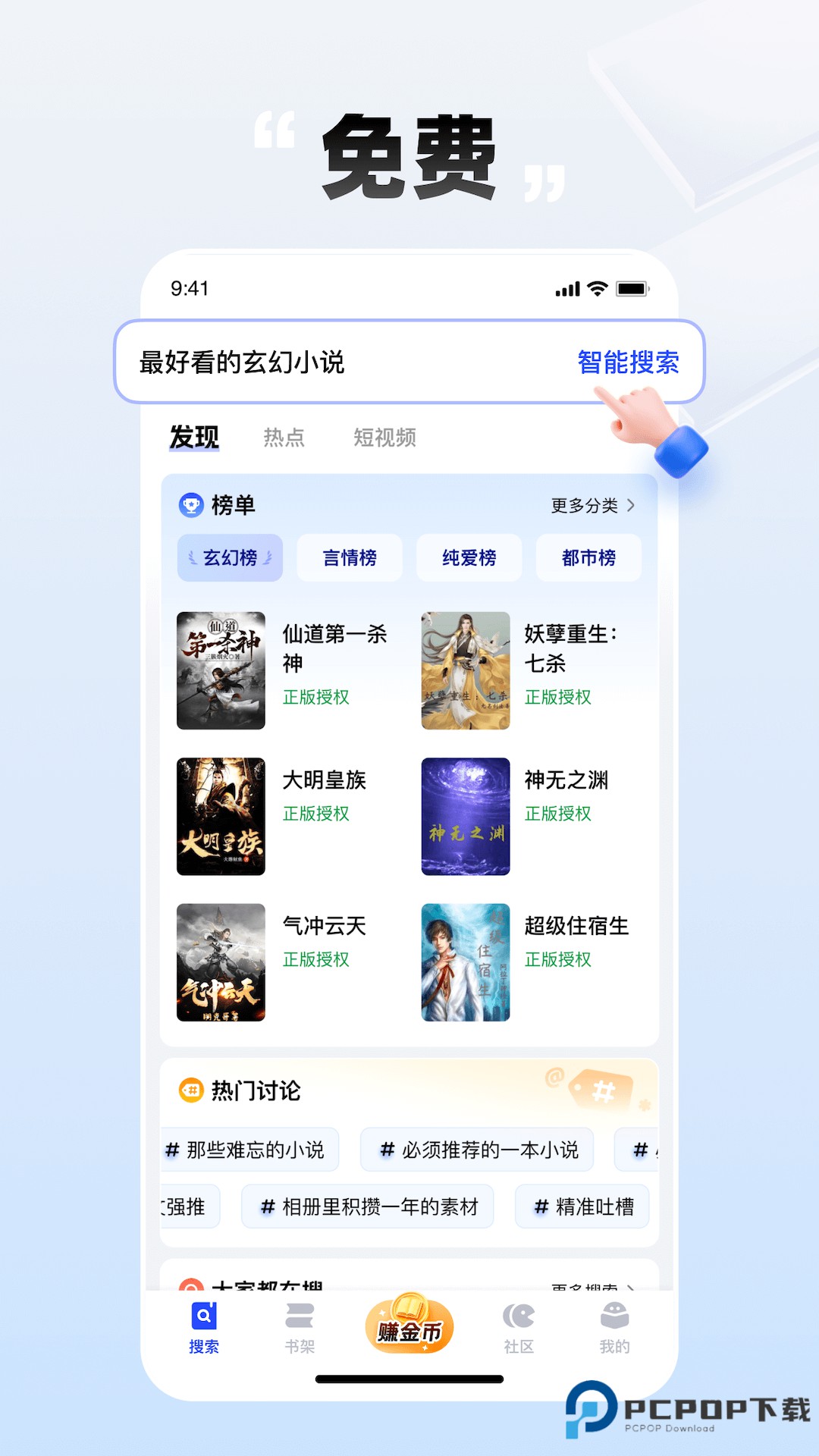The width and height of the screenshot is (819, 1456).
Task: Click the red icon beside 大家都在搜
Action: 190,1285
